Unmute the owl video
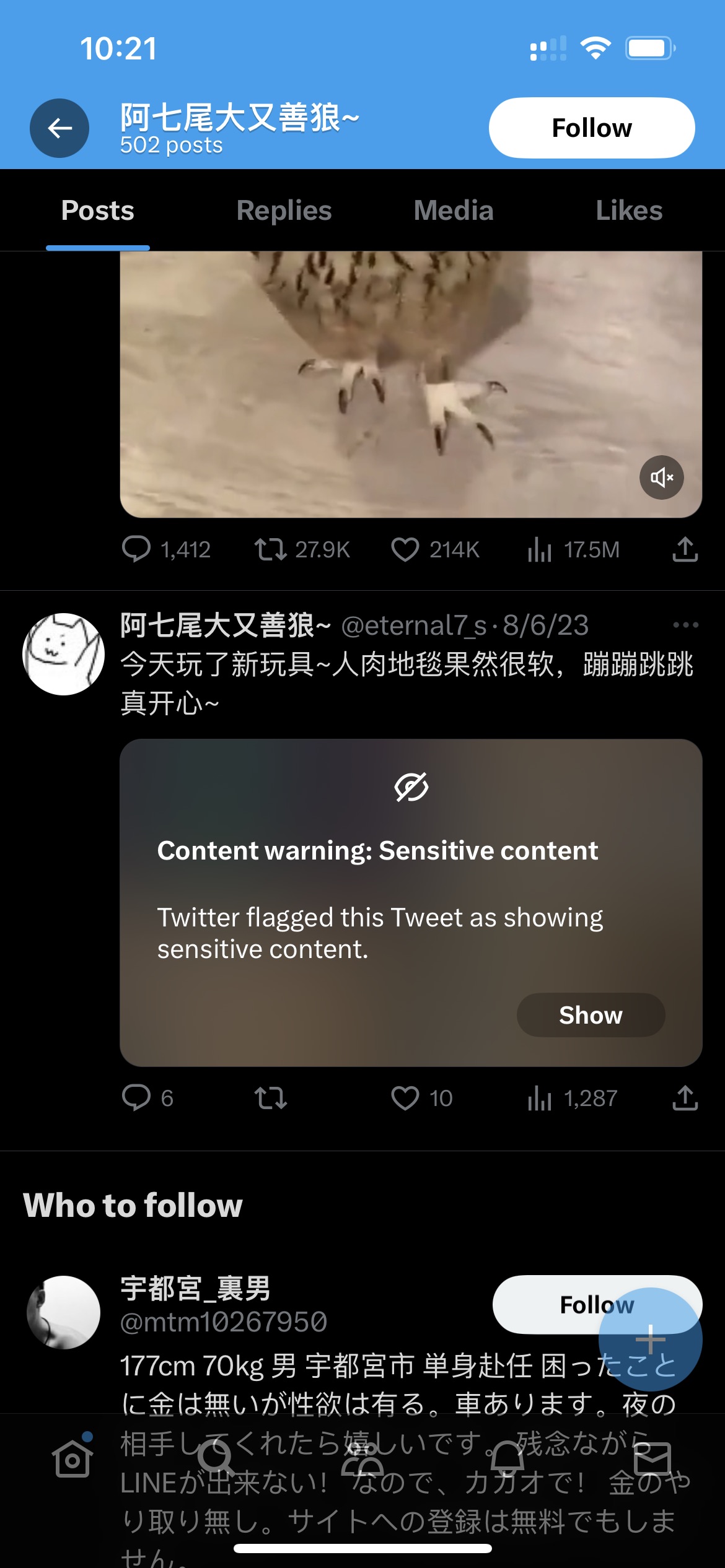 click(x=661, y=477)
